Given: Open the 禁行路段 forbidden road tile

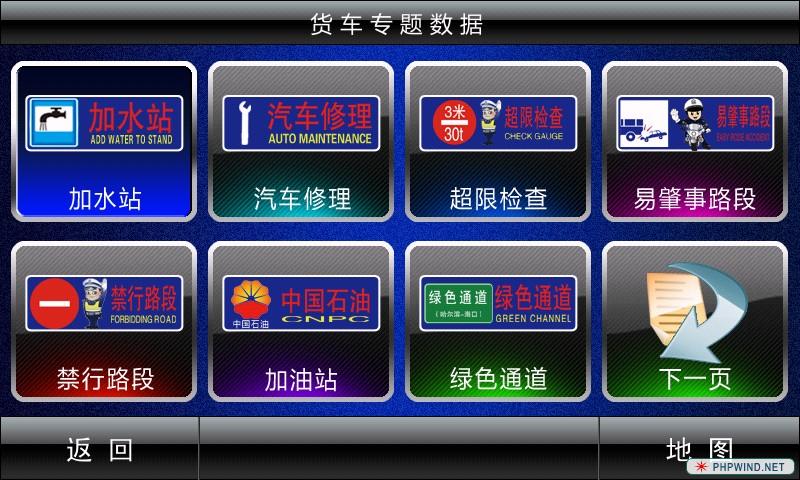Looking at the screenshot, I should 104,322.
